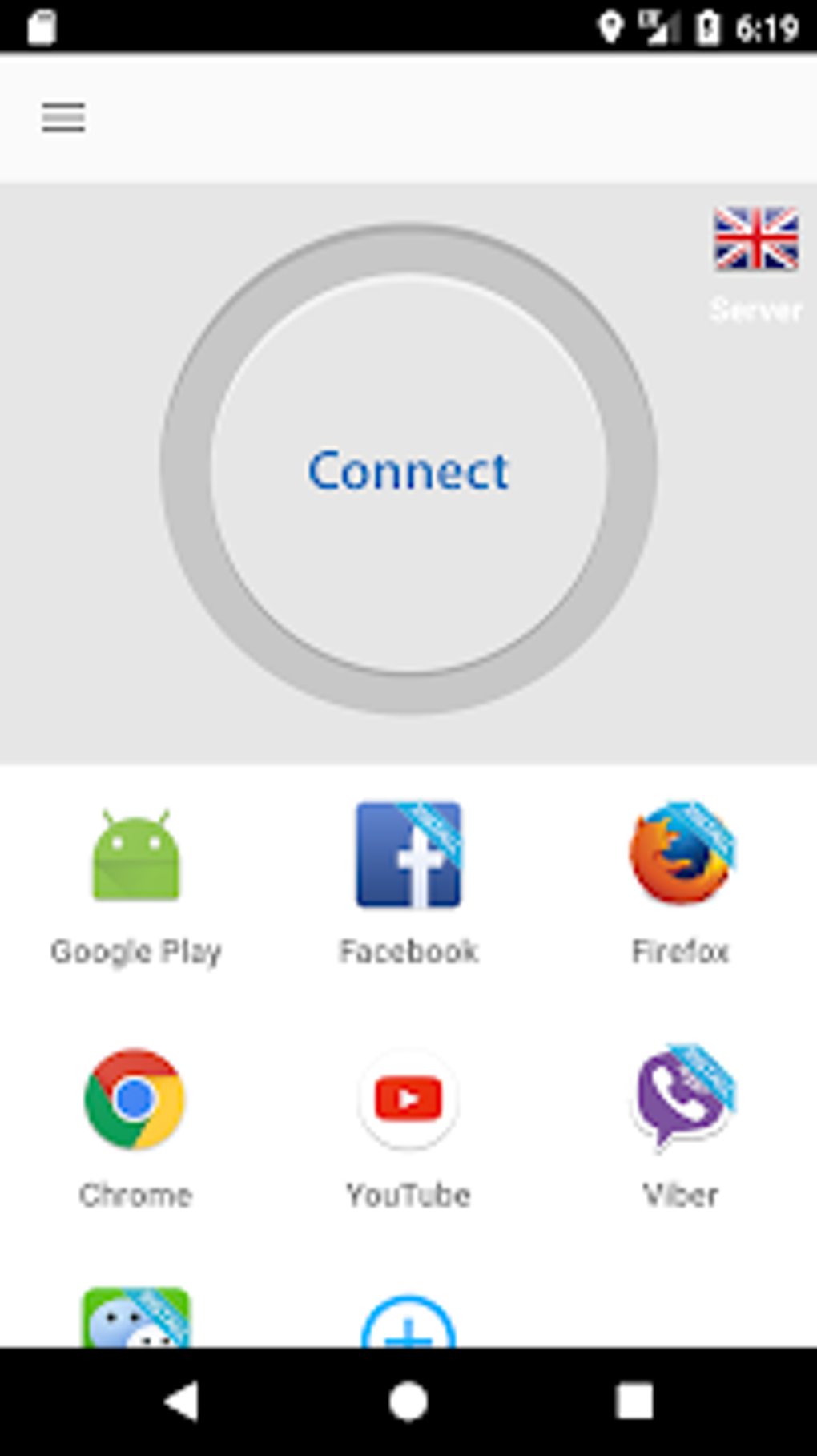Screen dimensions: 817x1456
Task: Go back using system back button
Action: [x=182, y=1402]
